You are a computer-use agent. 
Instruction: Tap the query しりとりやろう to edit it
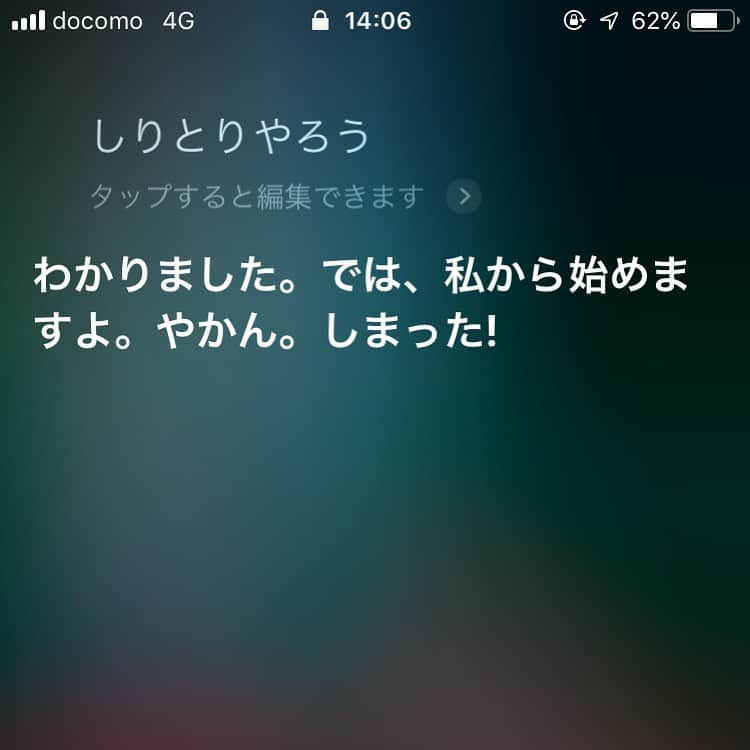point(232,139)
